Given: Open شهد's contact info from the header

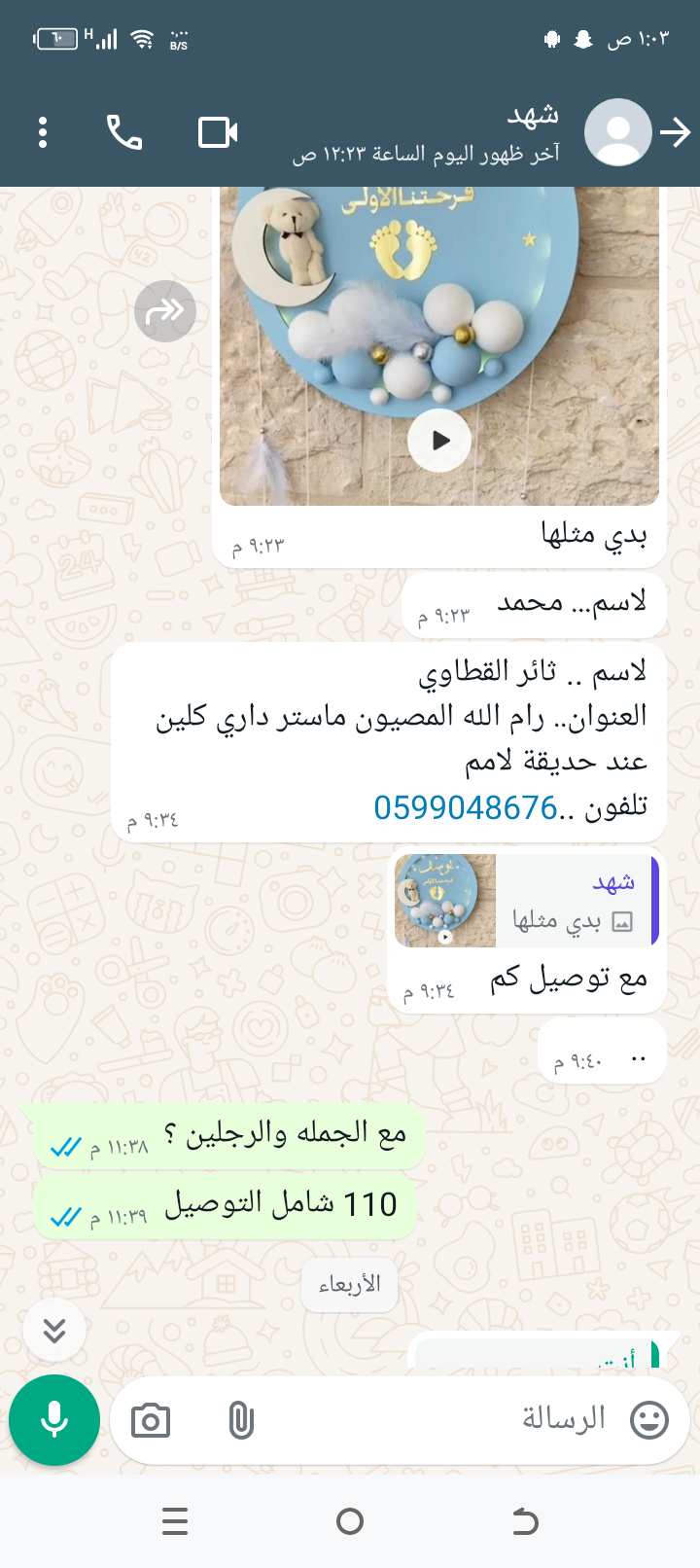Looking at the screenshot, I should pyautogui.click(x=437, y=132).
